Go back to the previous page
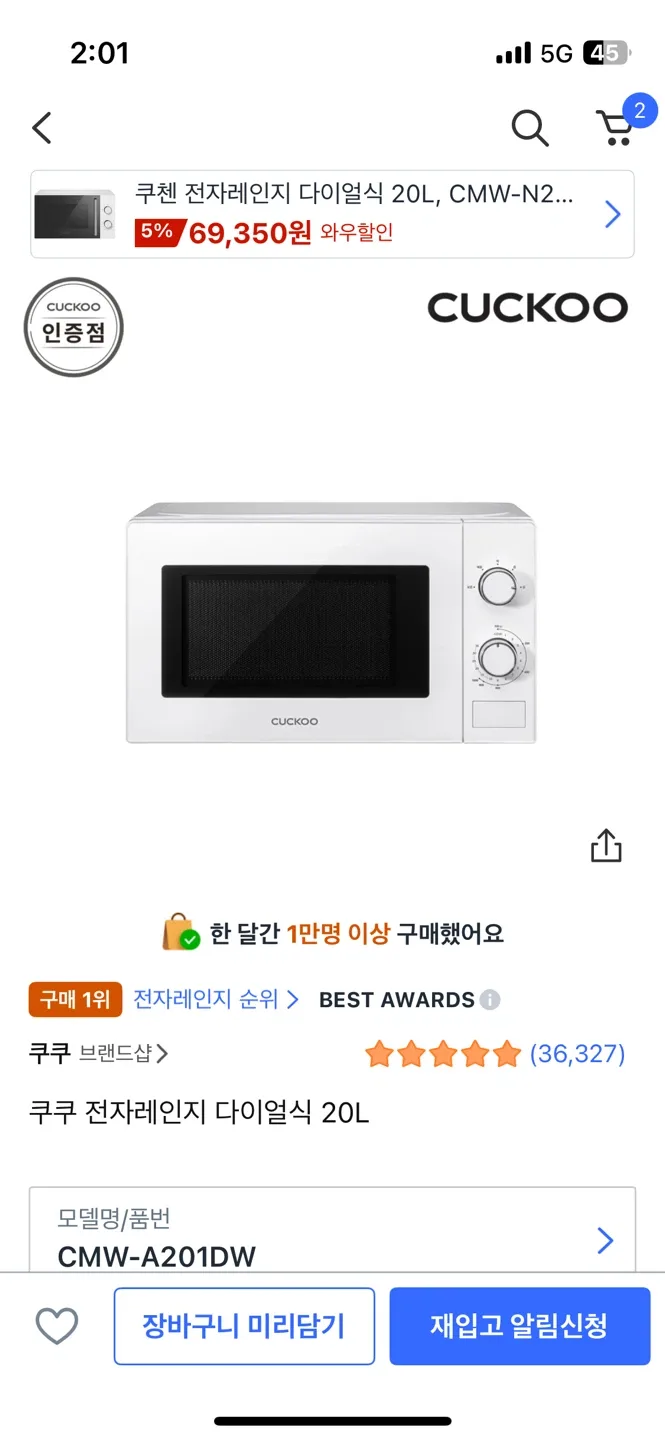665x1440 pixels. click(42, 128)
